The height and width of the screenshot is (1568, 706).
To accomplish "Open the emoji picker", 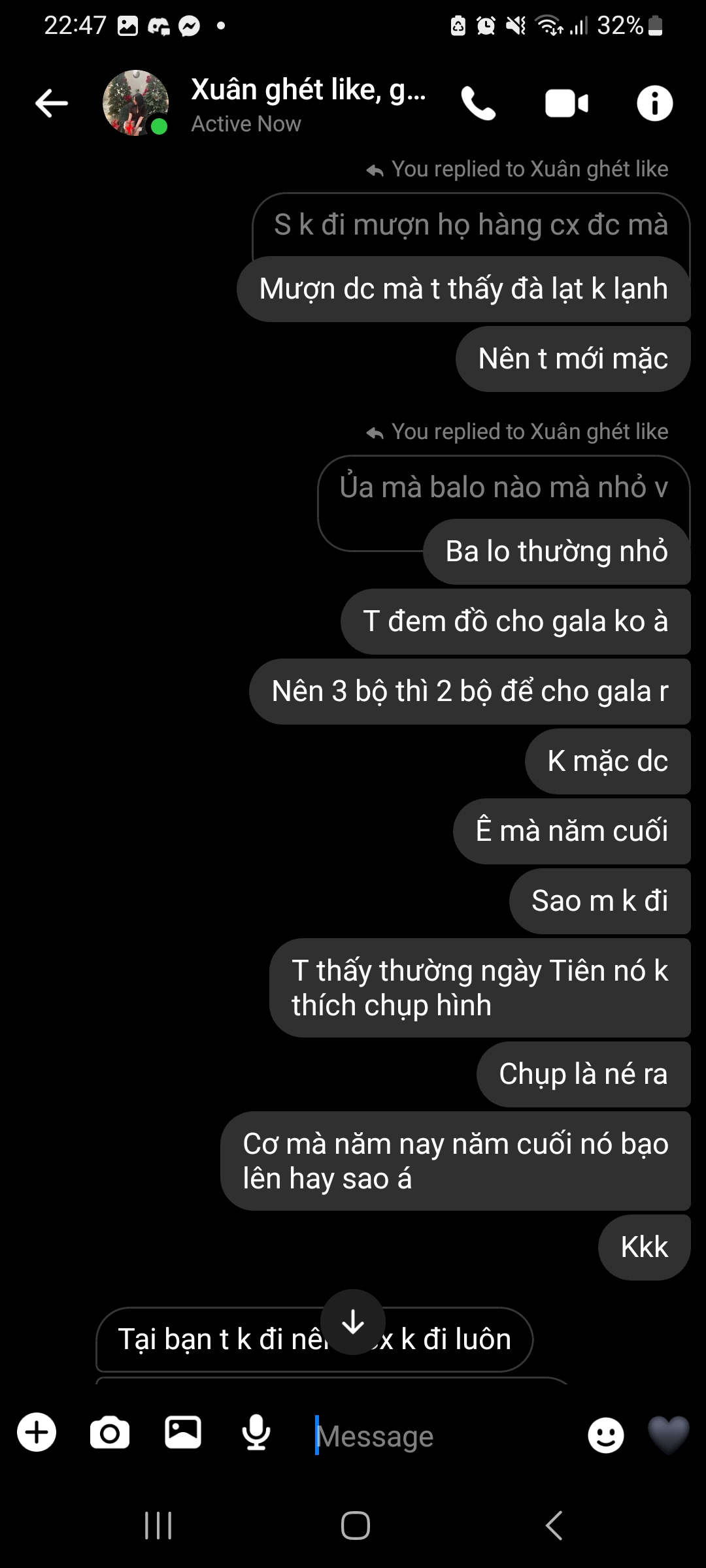I will click(x=606, y=1435).
